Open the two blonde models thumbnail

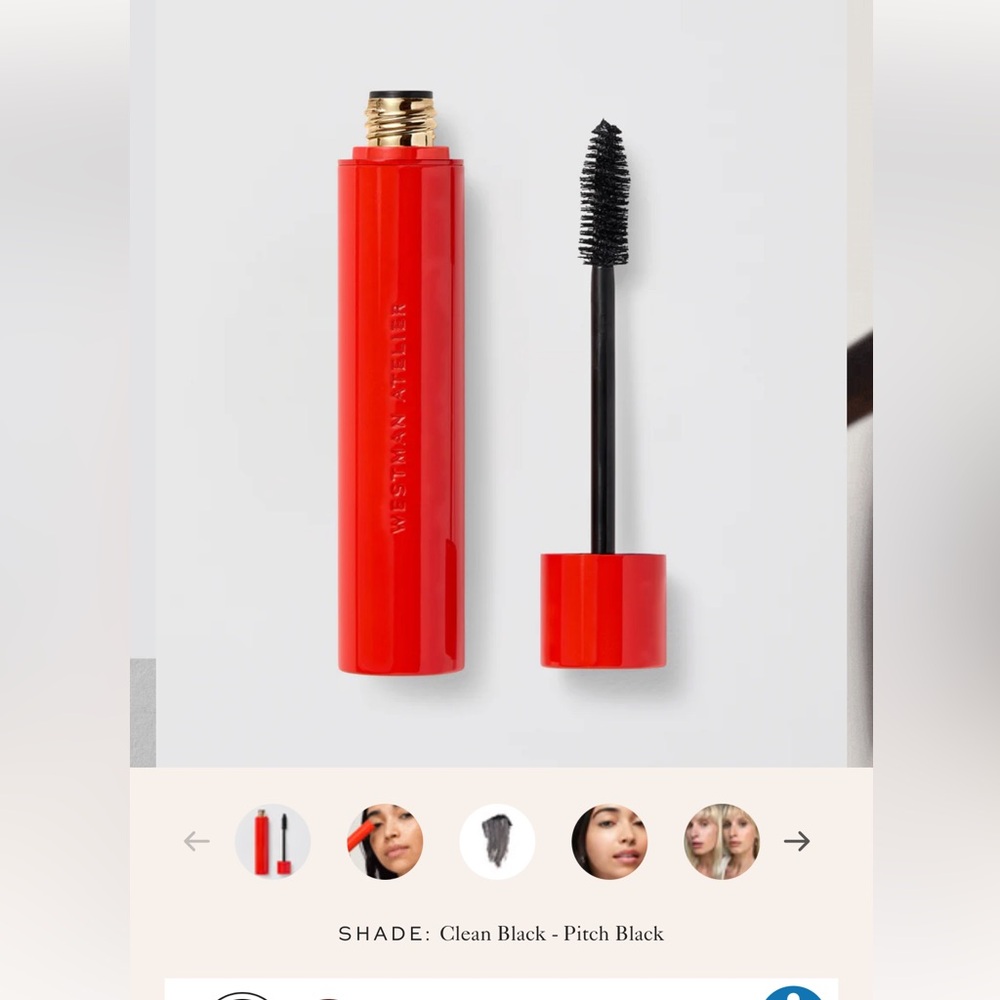tap(721, 841)
